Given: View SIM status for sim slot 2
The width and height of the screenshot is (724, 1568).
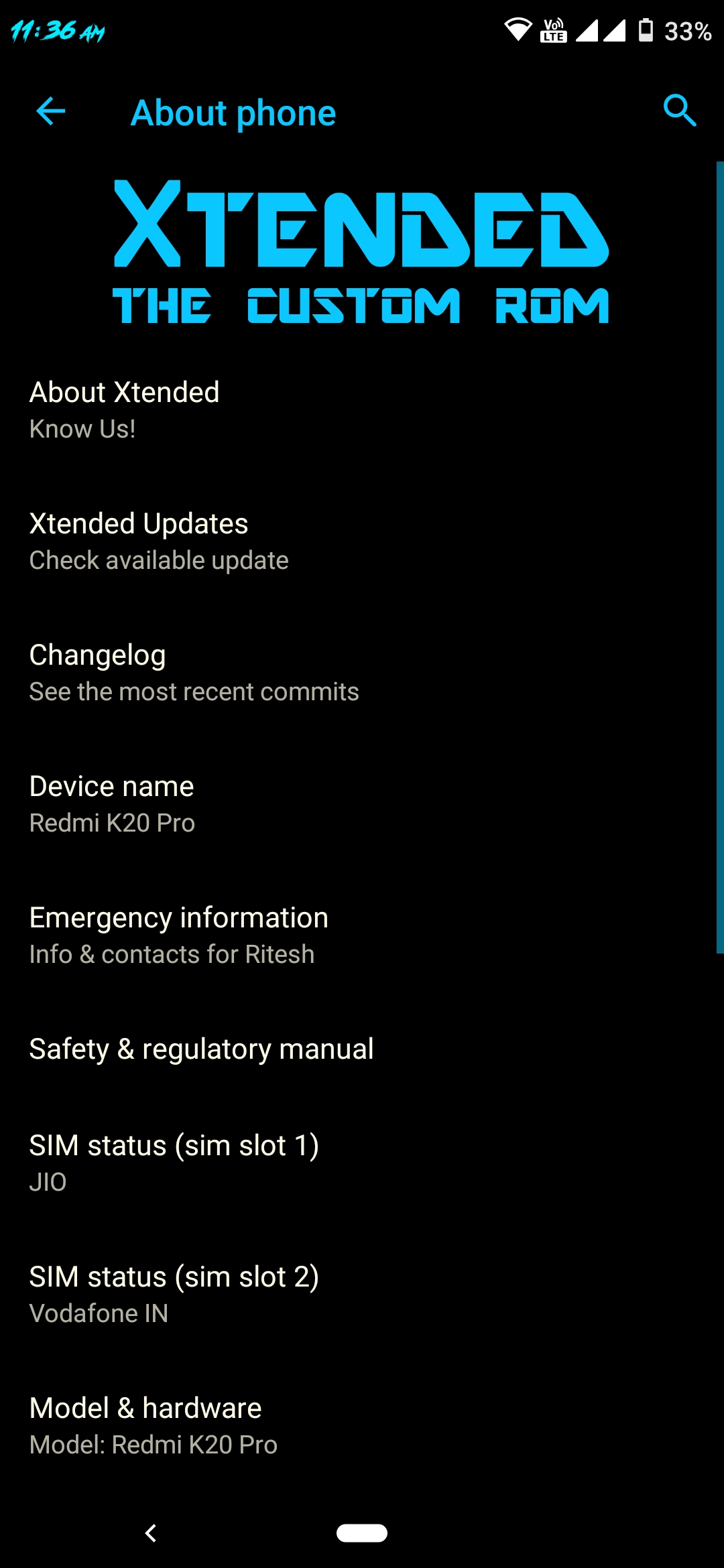Looking at the screenshot, I should pyautogui.click(x=362, y=1294).
